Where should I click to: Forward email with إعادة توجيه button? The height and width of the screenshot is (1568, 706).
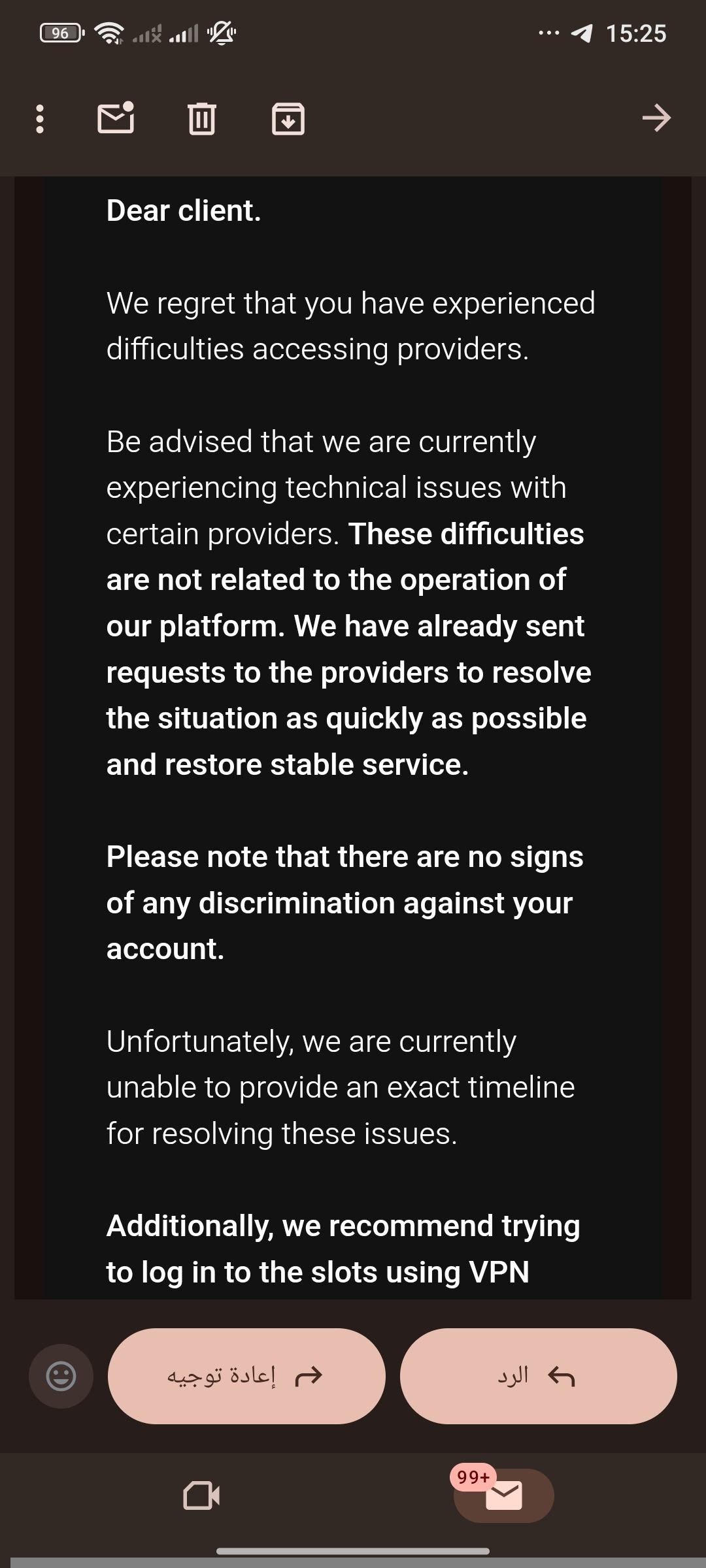246,1376
